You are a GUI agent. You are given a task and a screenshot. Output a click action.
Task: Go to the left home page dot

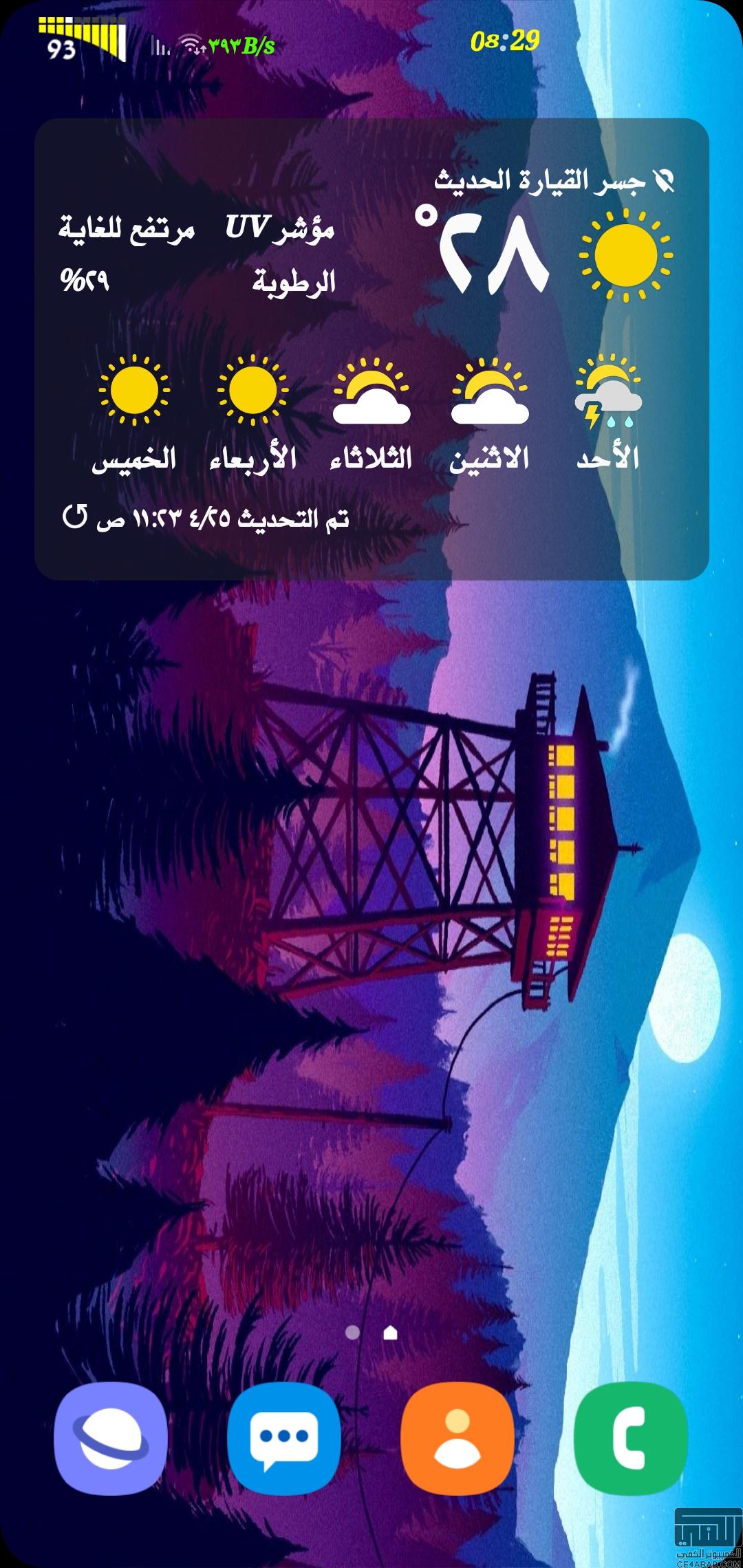click(x=352, y=1333)
